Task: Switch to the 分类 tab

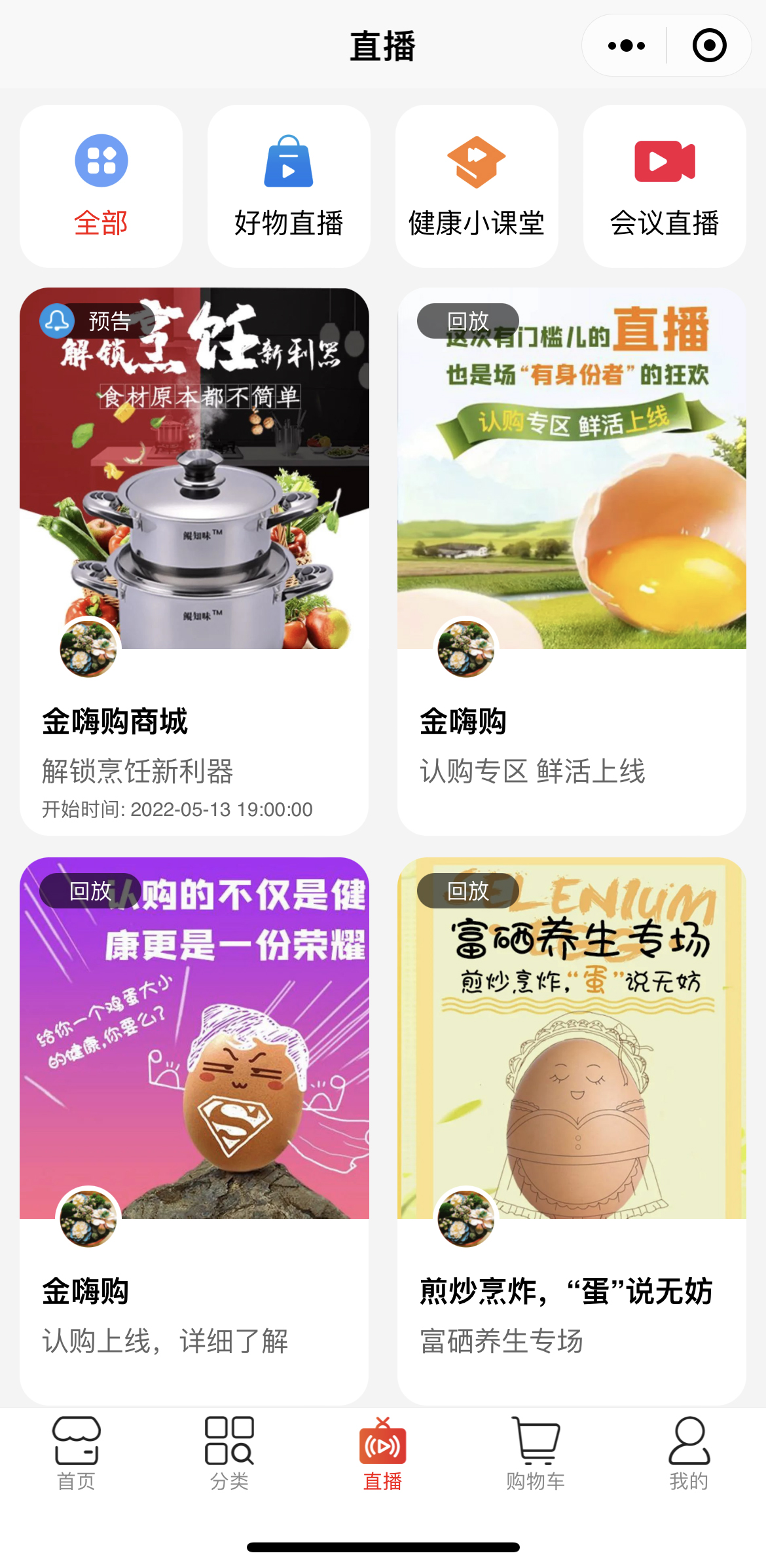Action: pyautogui.click(x=229, y=1454)
